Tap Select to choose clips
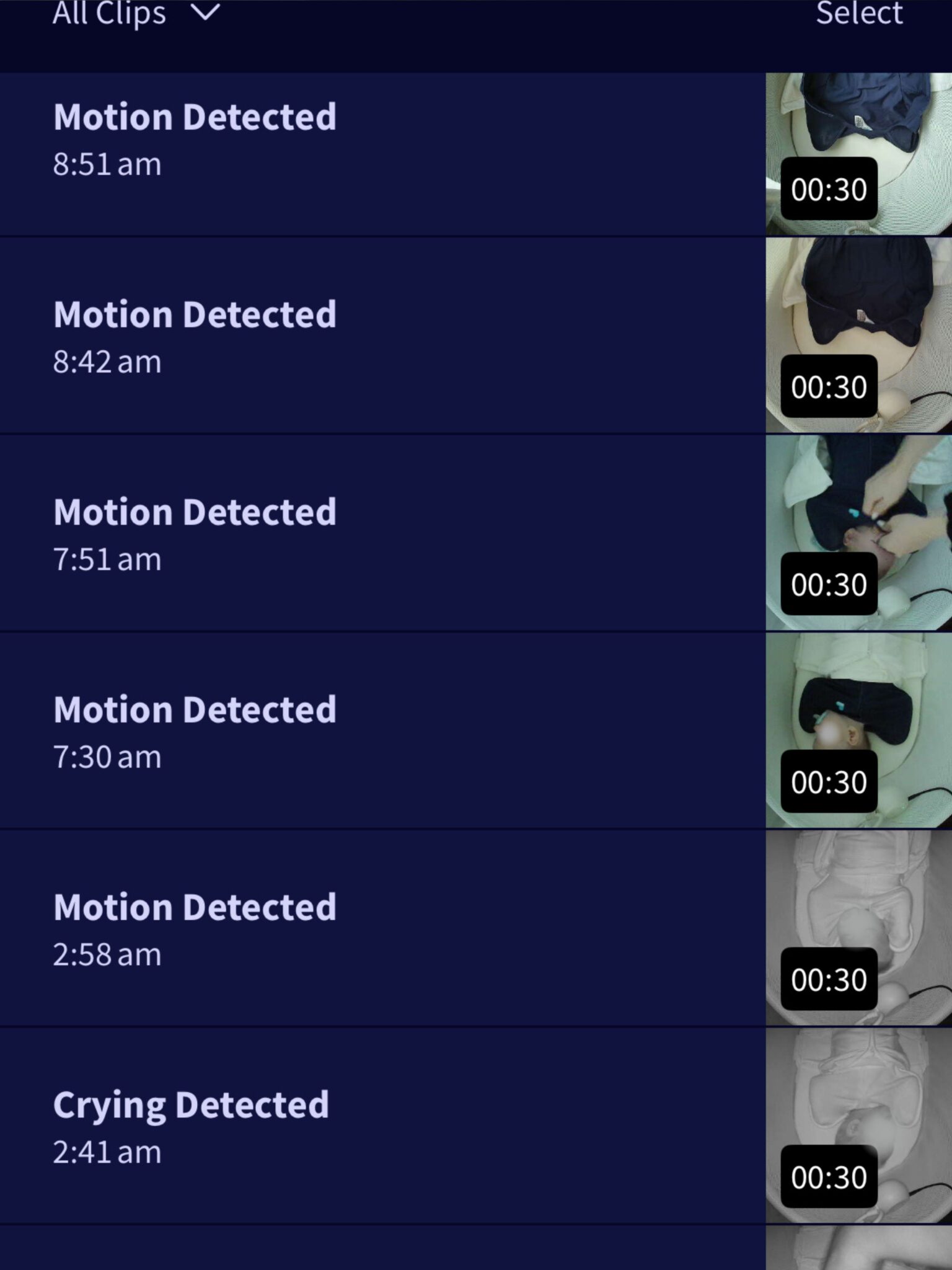Viewport: 952px width, 1270px height. (x=858, y=14)
